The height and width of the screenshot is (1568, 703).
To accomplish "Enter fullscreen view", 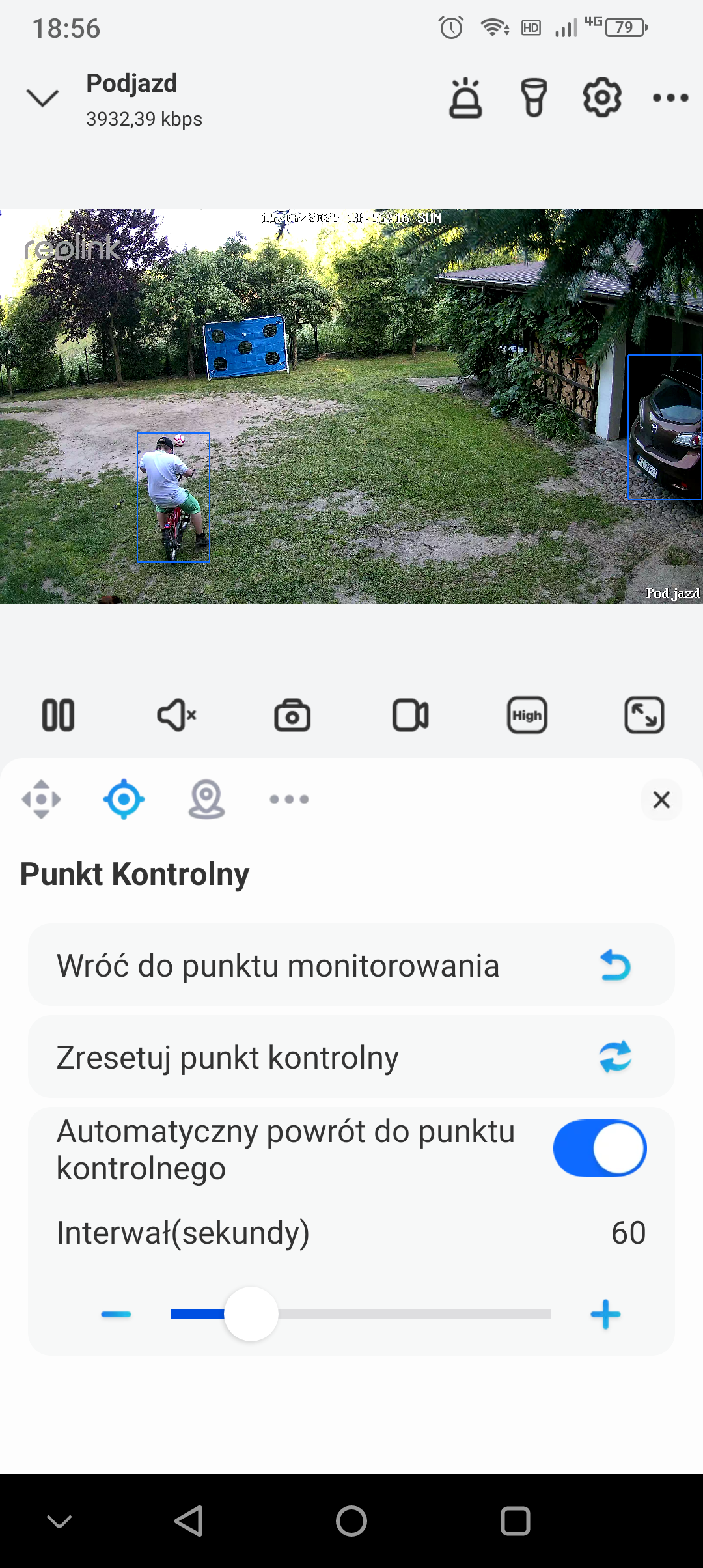I will pos(644,715).
